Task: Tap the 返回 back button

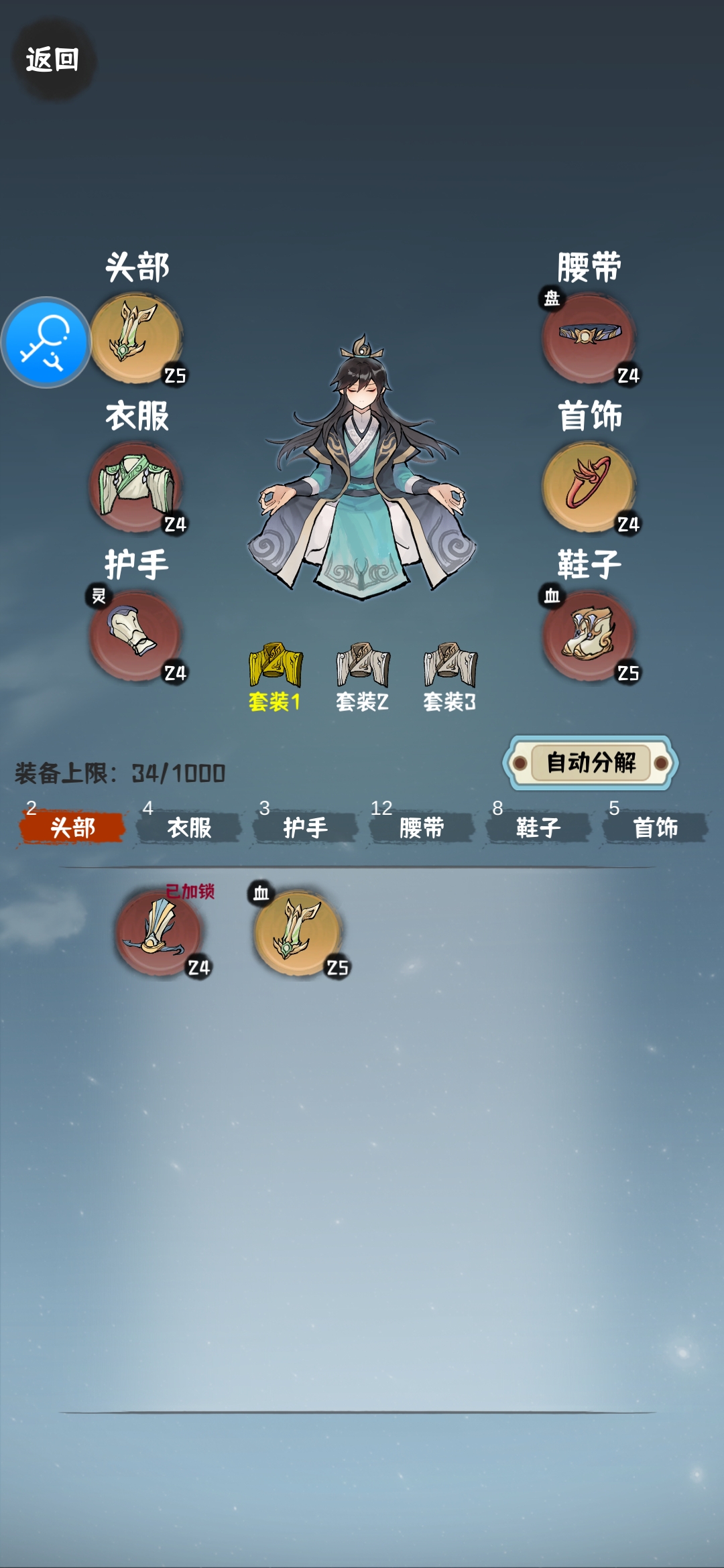Action: (54, 60)
